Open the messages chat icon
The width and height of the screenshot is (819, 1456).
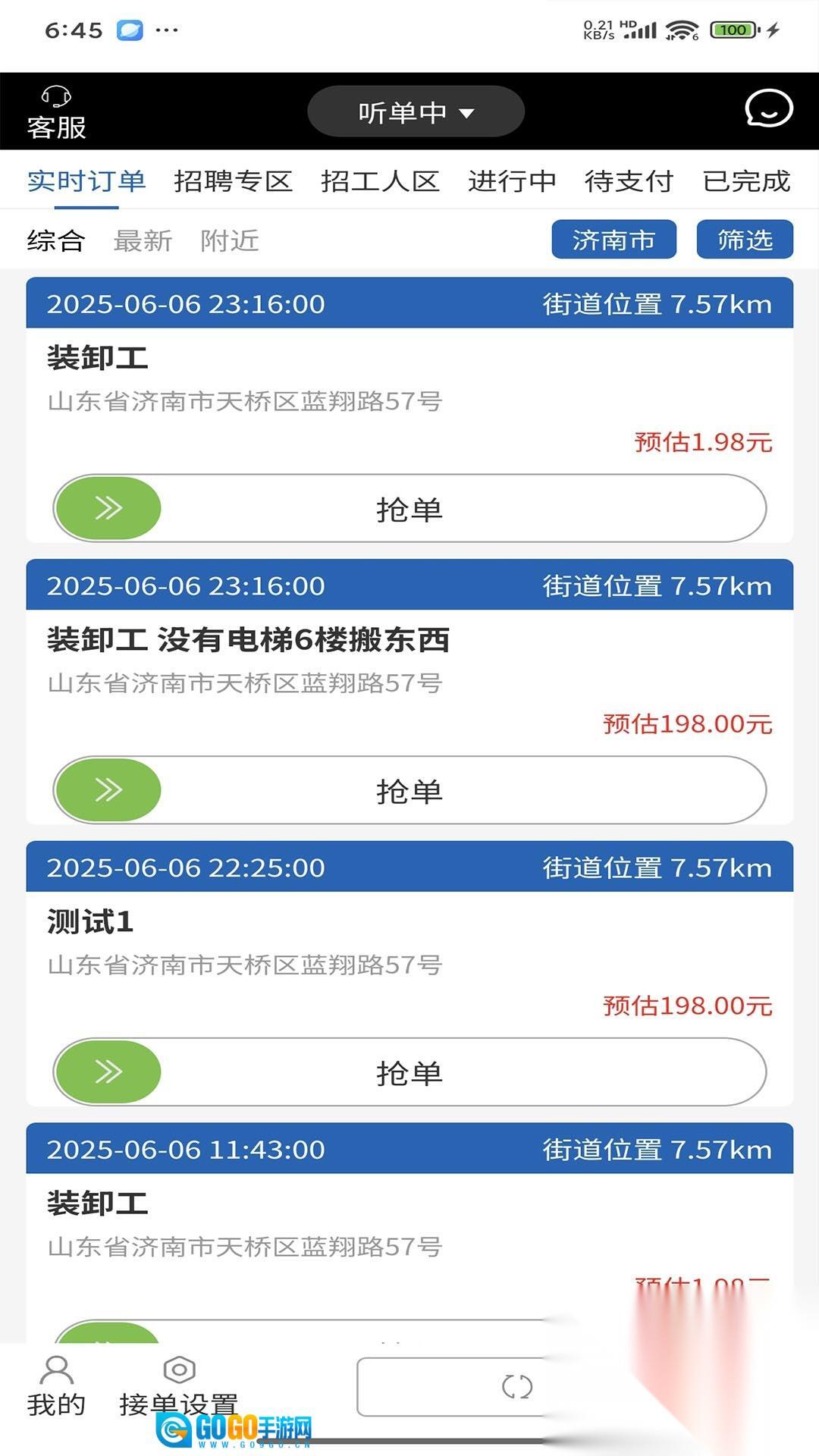pos(768,108)
